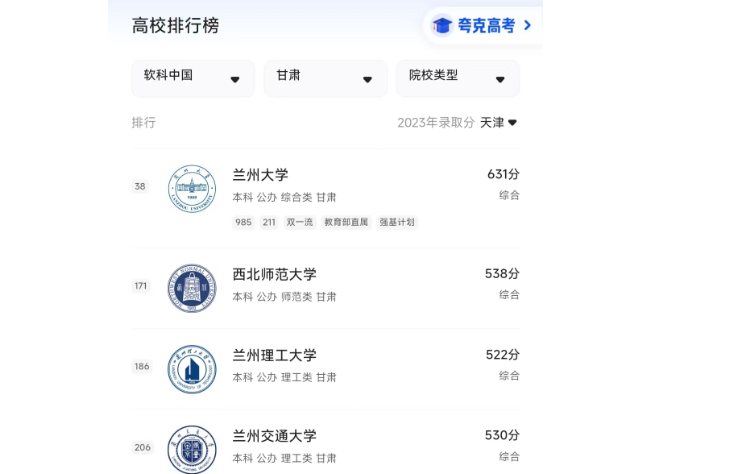Open the 兰州大学 entry
737x474 pixels.
point(260,175)
